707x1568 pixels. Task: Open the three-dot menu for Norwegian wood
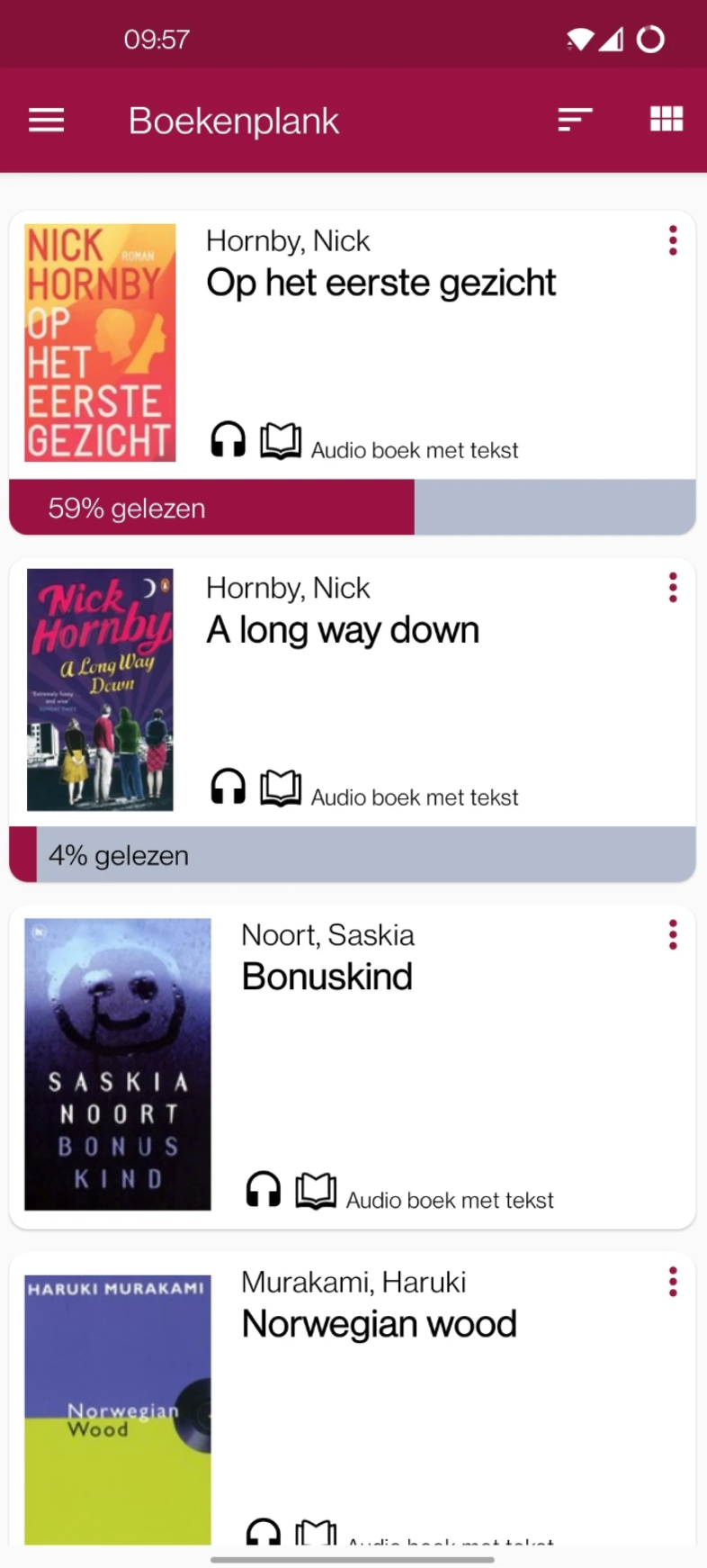(673, 1282)
